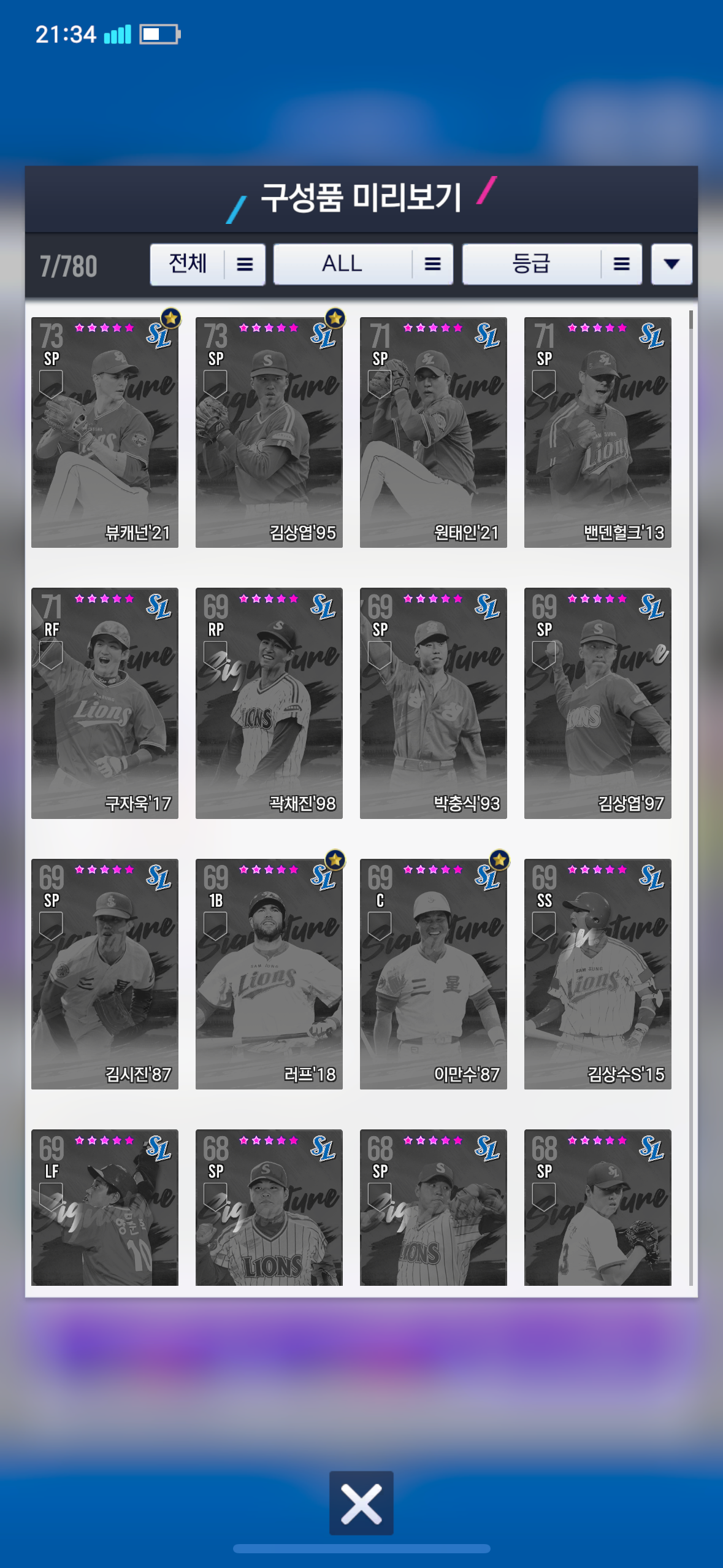
Task: Open the 구자욱'17 player card
Action: pyautogui.click(x=105, y=703)
